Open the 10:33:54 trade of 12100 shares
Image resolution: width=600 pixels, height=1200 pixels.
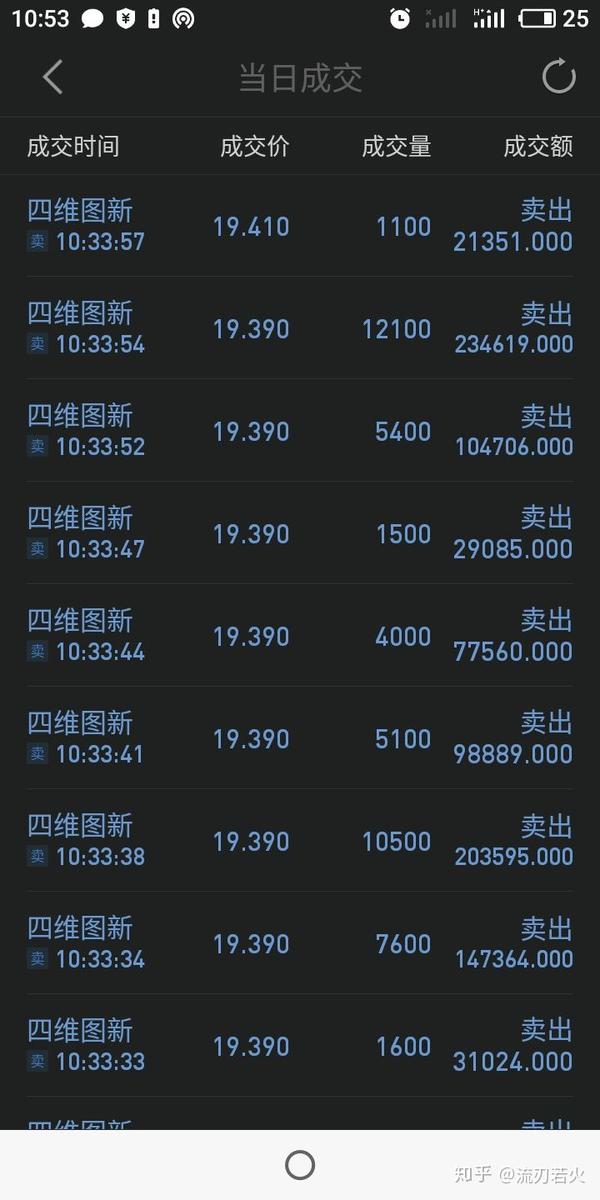coord(300,329)
